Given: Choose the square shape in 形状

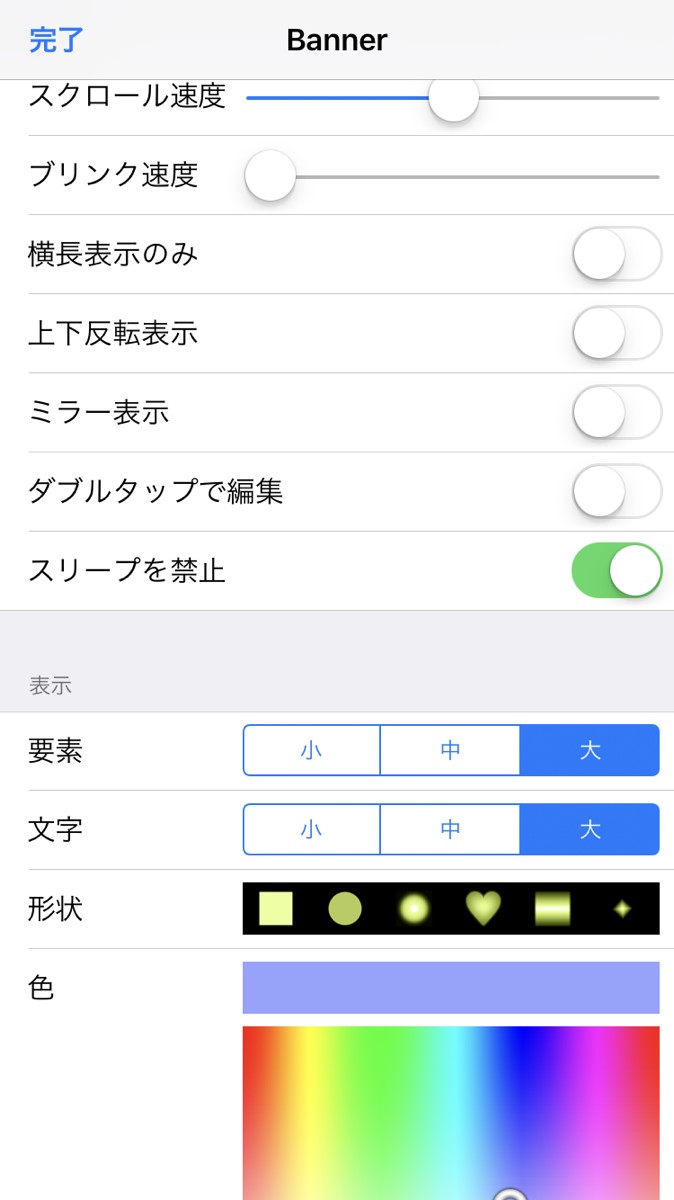Looking at the screenshot, I should point(276,908).
